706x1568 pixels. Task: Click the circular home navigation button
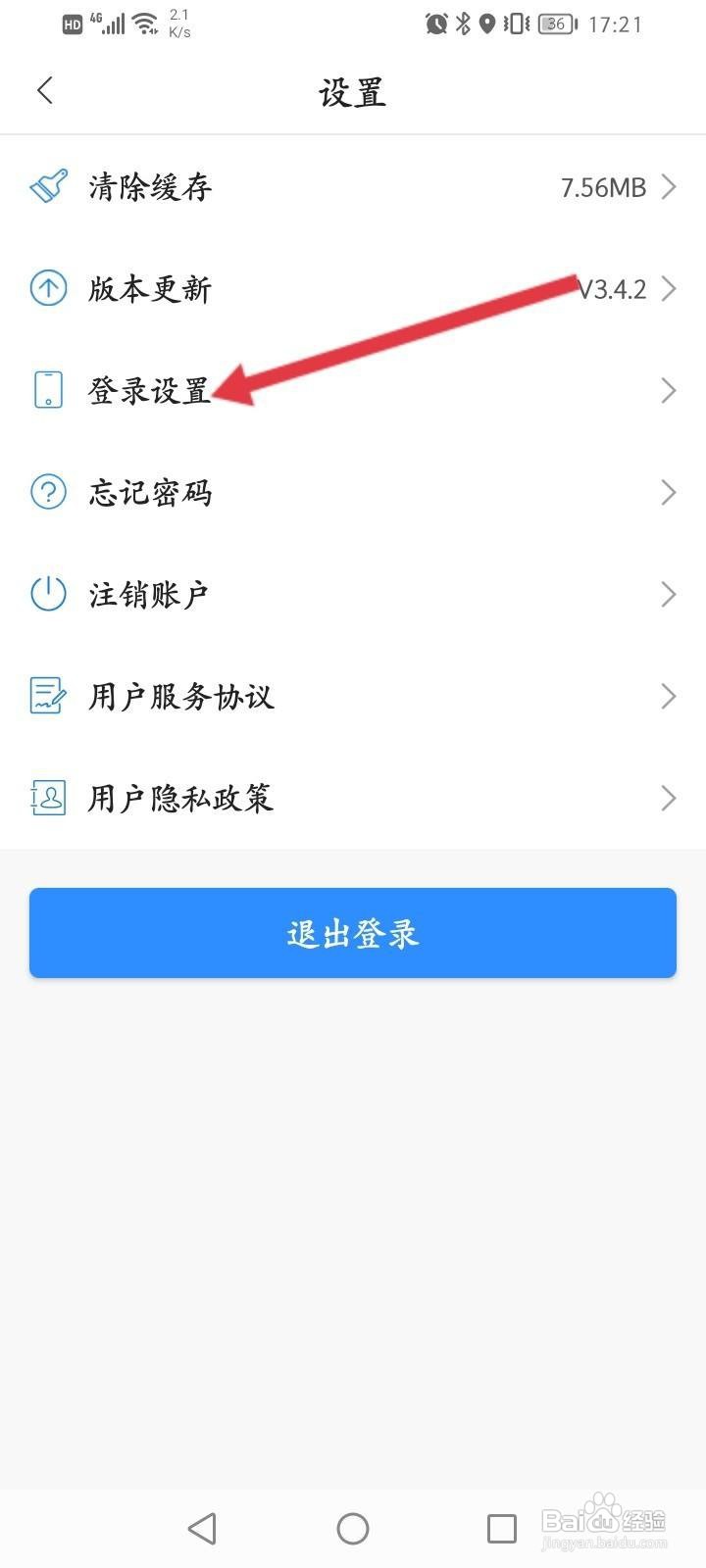pyautogui.click(x=352, y=1528)
